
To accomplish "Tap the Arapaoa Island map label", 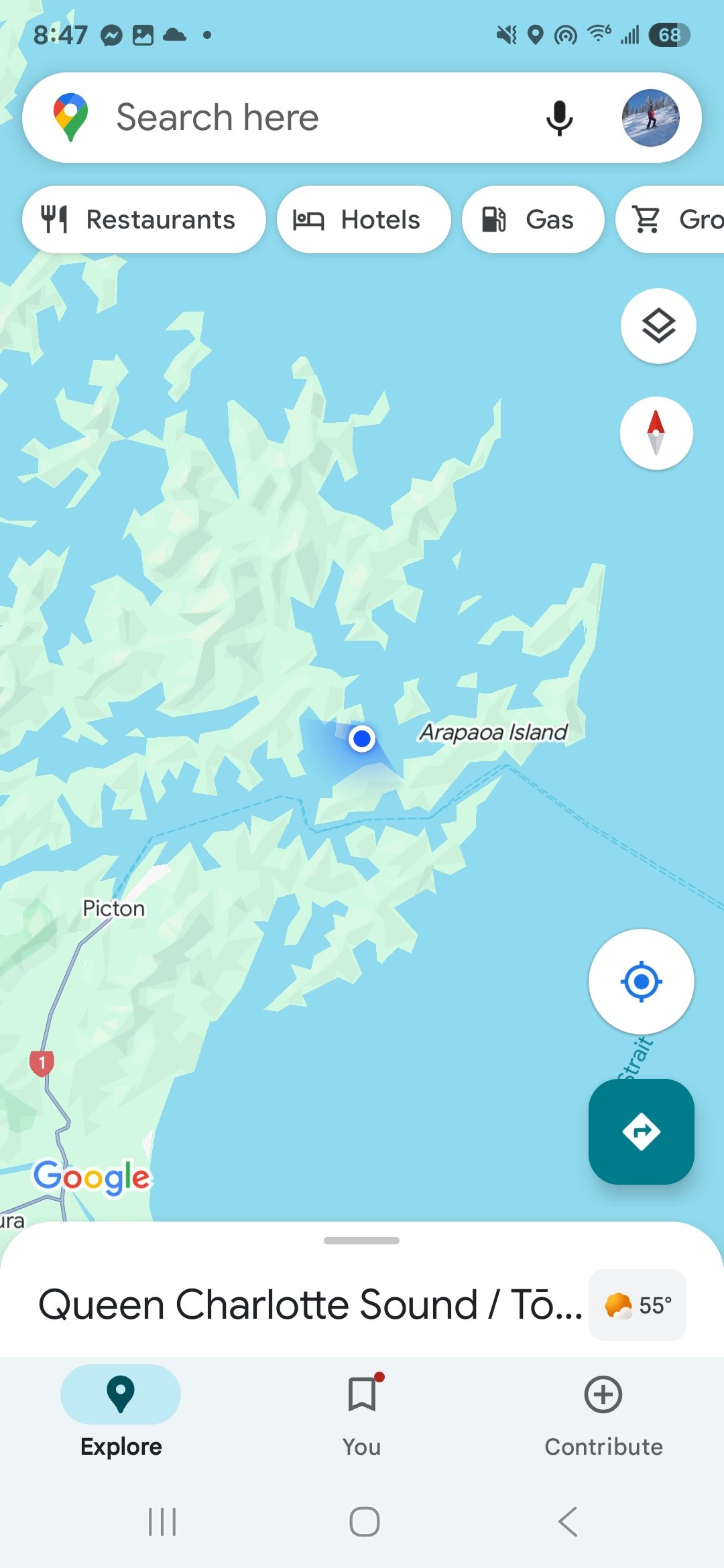I will (x=493, y=732).
